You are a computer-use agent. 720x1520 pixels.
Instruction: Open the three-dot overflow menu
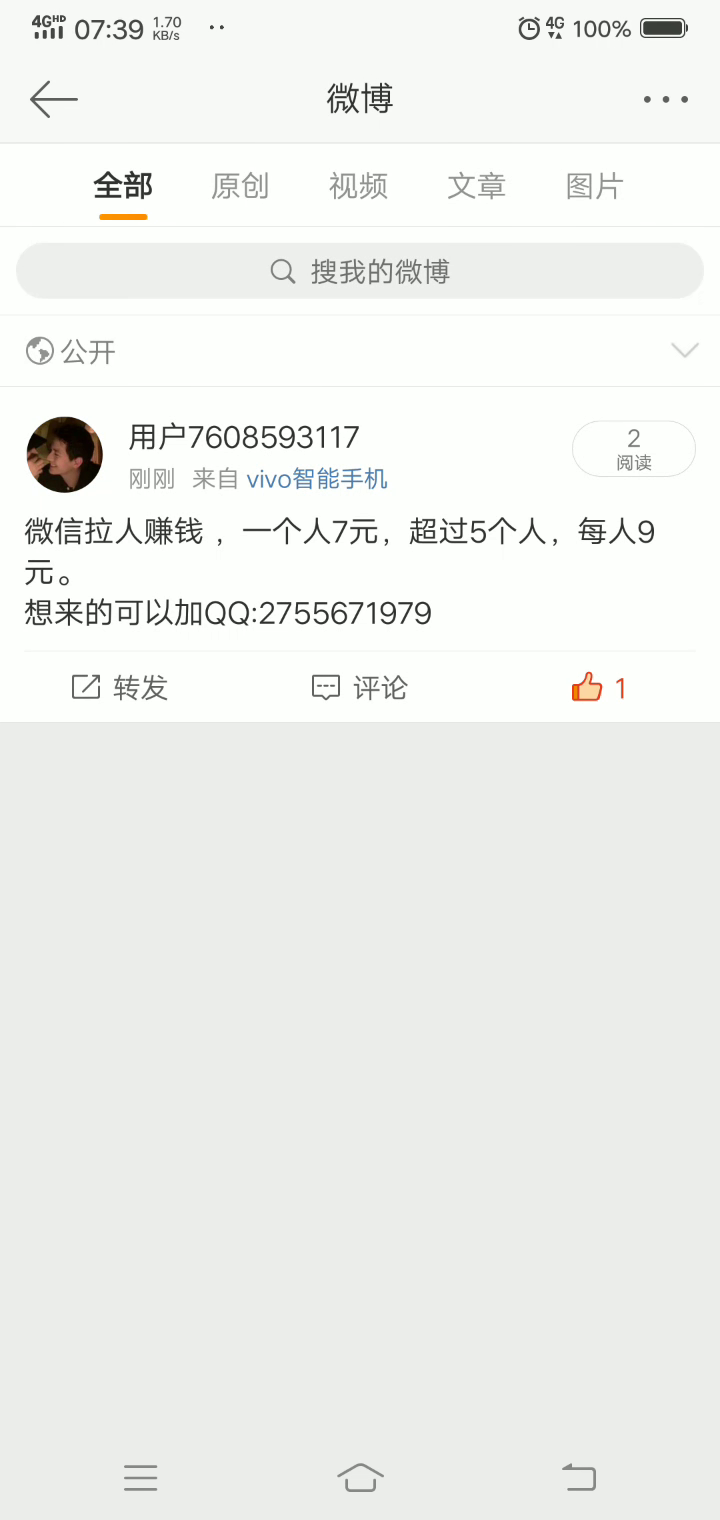coord(666,99)
